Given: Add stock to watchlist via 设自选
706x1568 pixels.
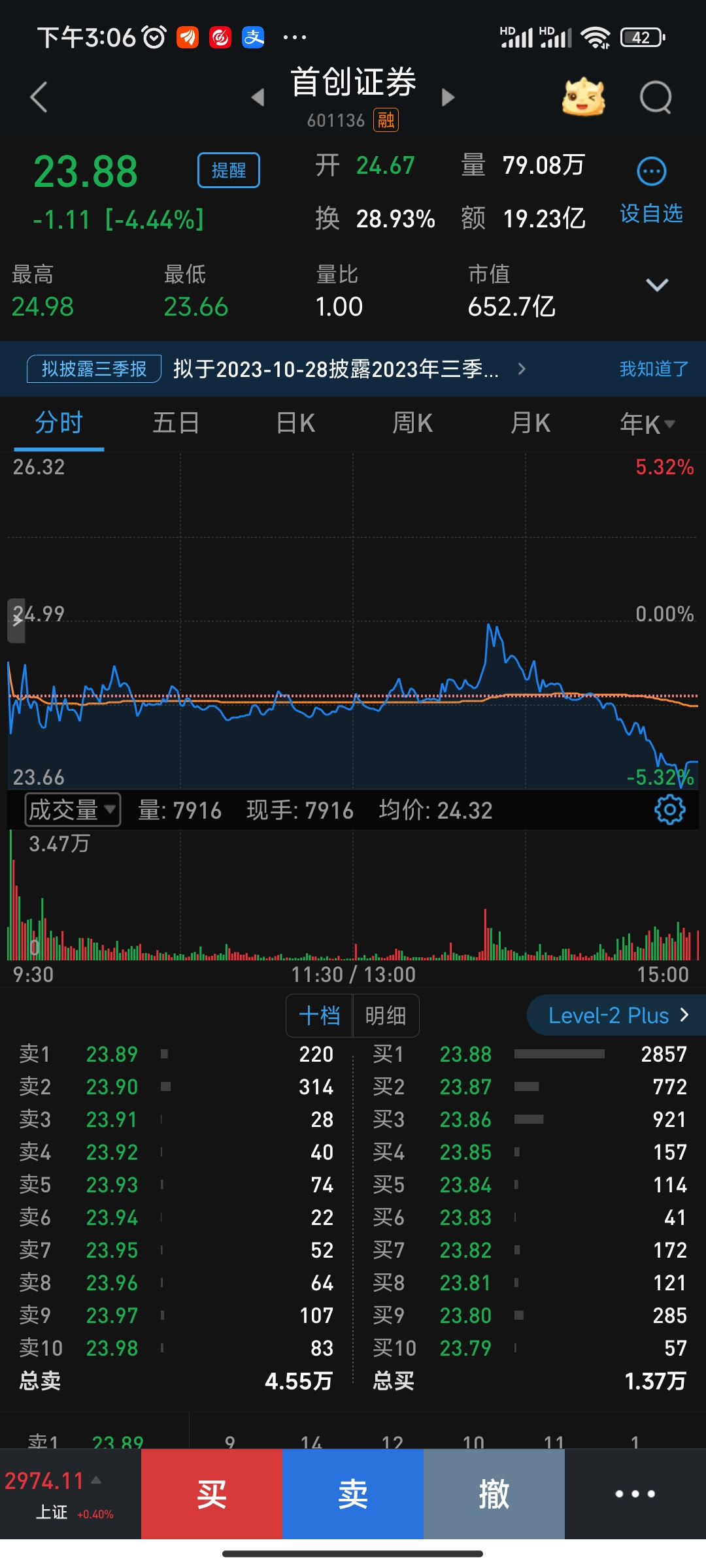Looking at the screenshot, I should click(651, 191).
